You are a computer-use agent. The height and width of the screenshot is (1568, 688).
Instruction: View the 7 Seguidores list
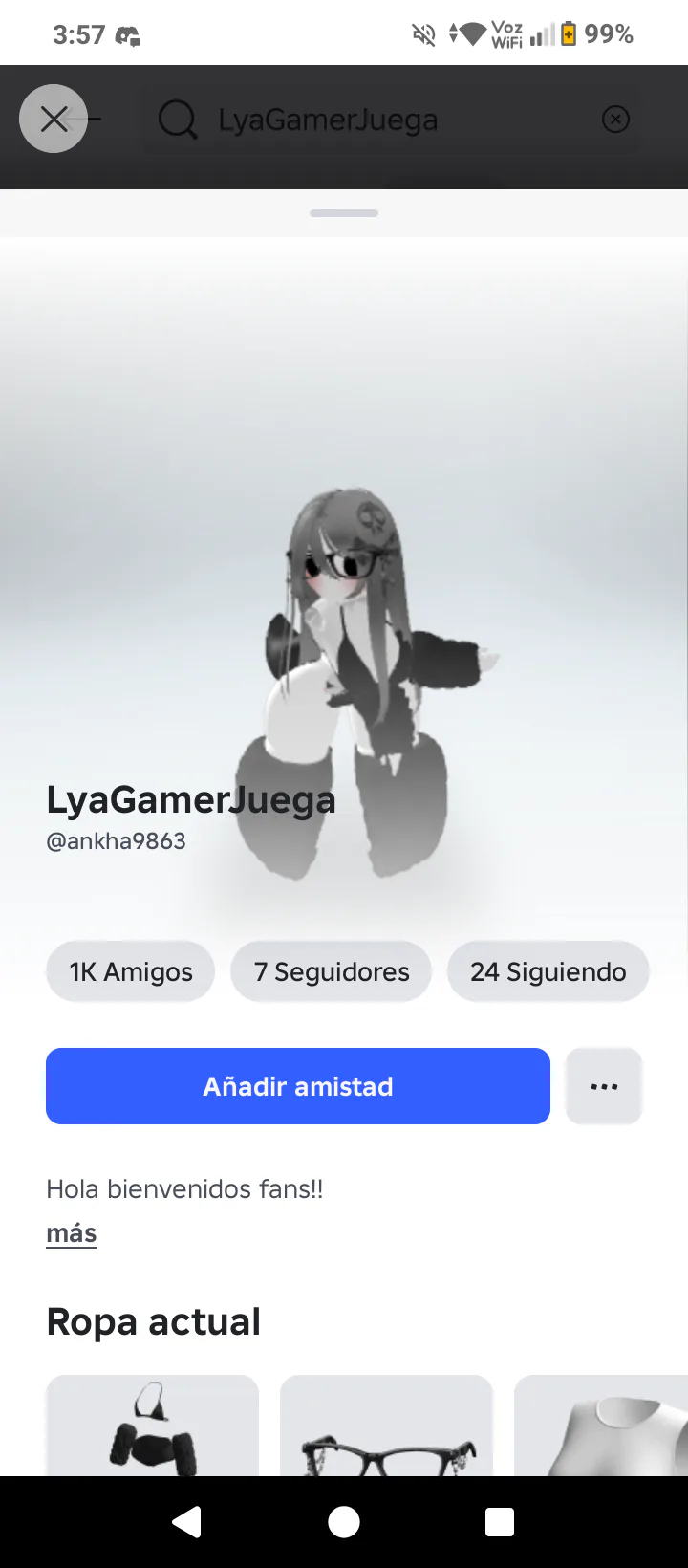[332, 971]
